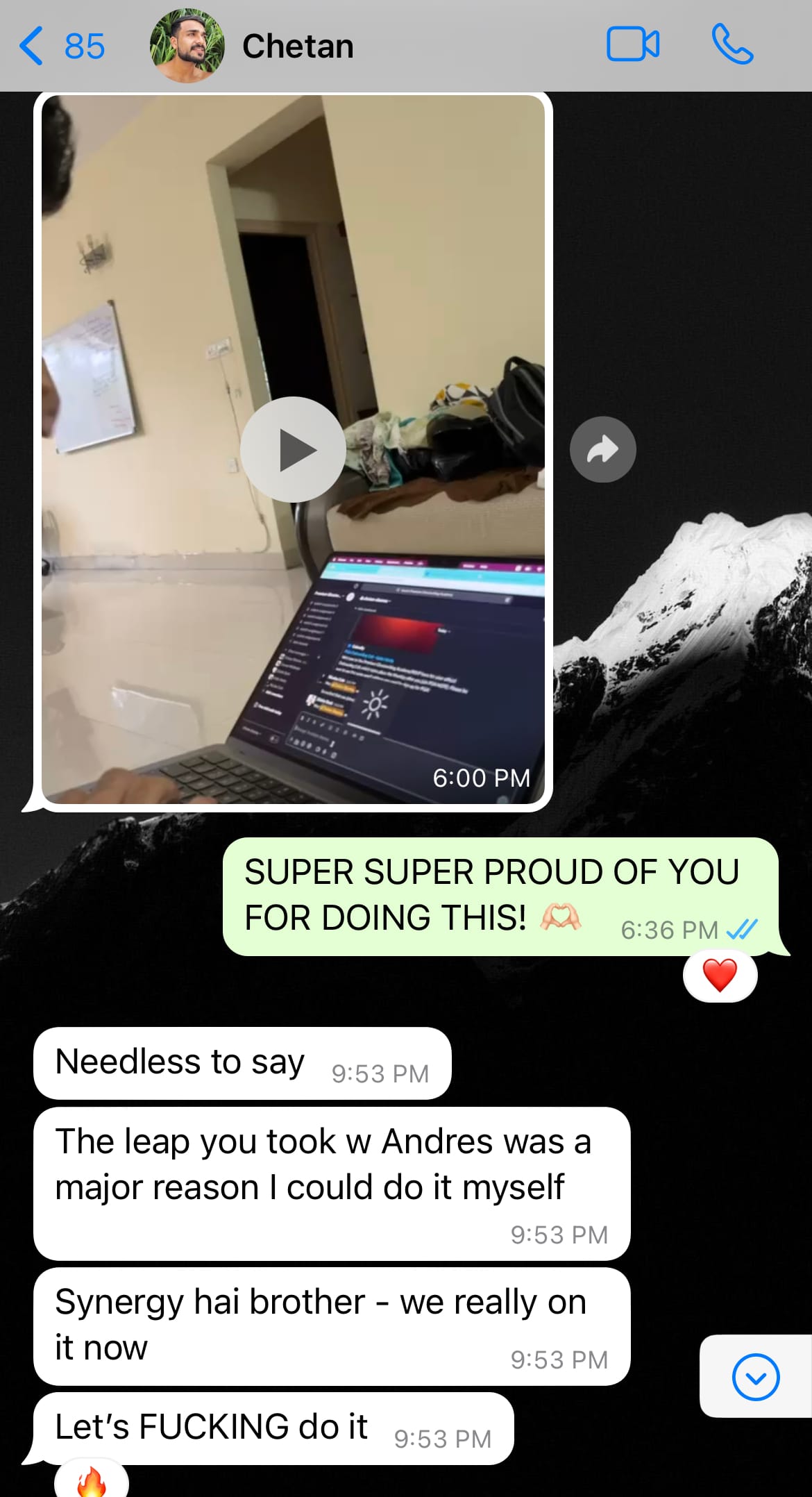Open Chetan's contact info
Viewport: 812px width, 1497px height.
(297, 47)
